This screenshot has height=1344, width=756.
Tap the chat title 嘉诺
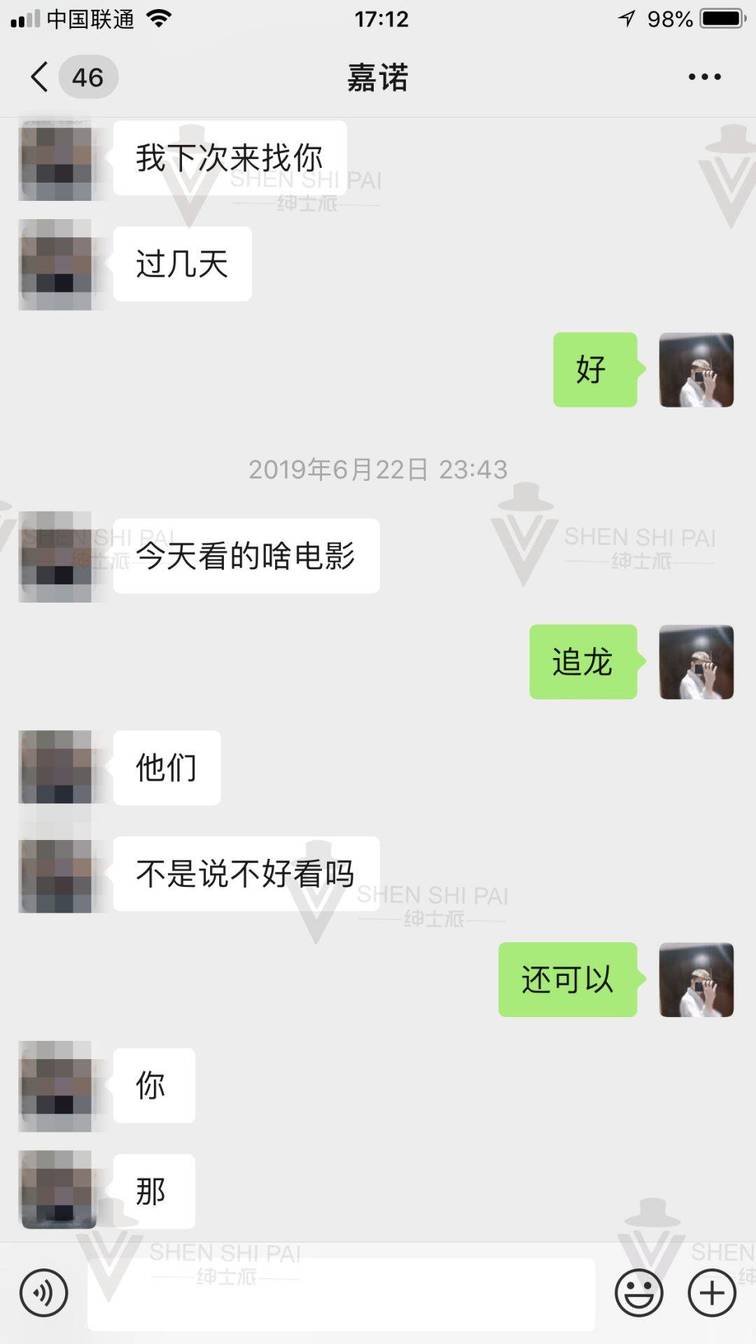click(x=377, y=76)
